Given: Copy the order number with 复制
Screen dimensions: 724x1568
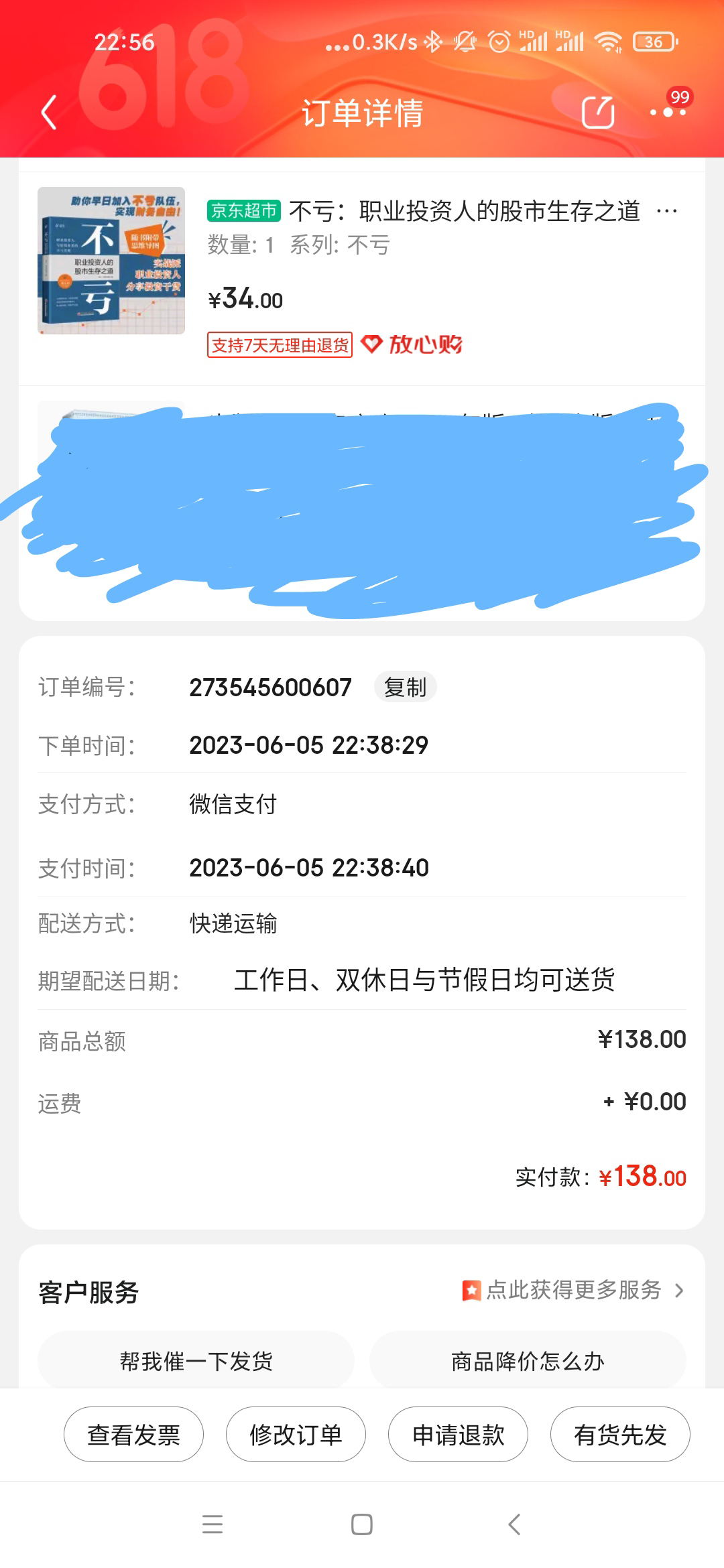Looking at the screenshot, I should pyautogui.click(x=405, y=688).
